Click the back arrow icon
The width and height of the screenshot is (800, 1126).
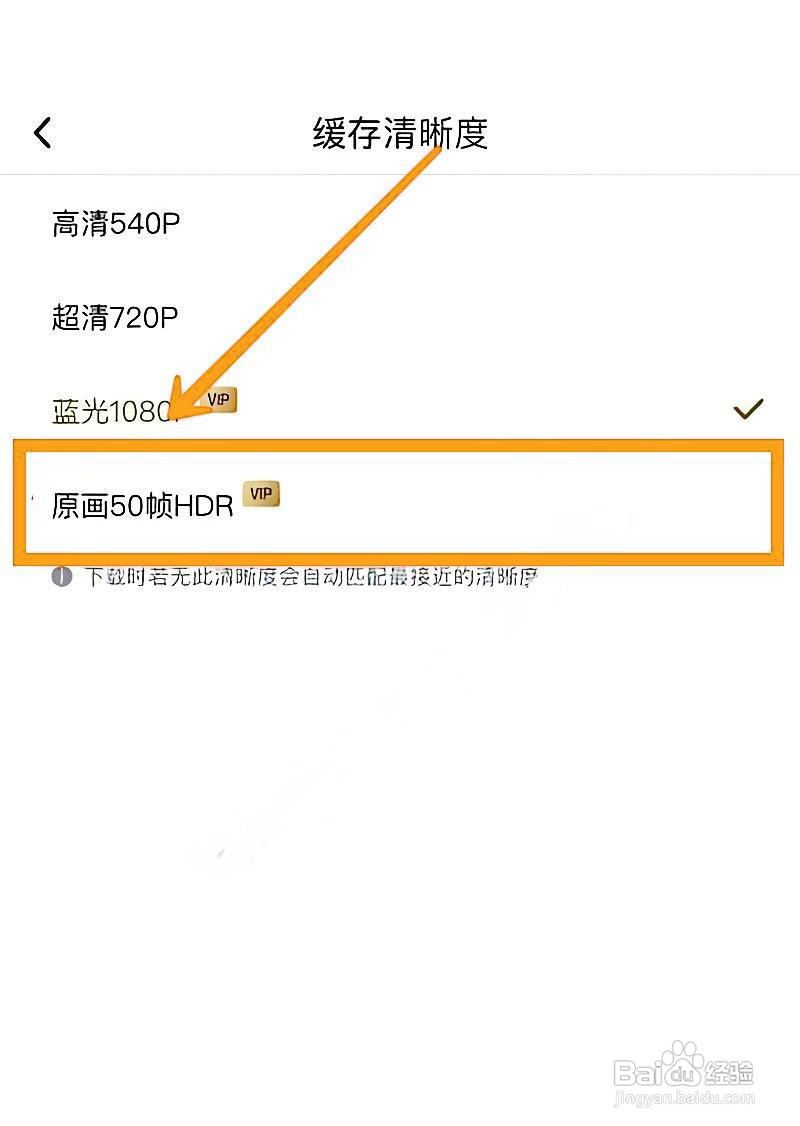(42, 131)
